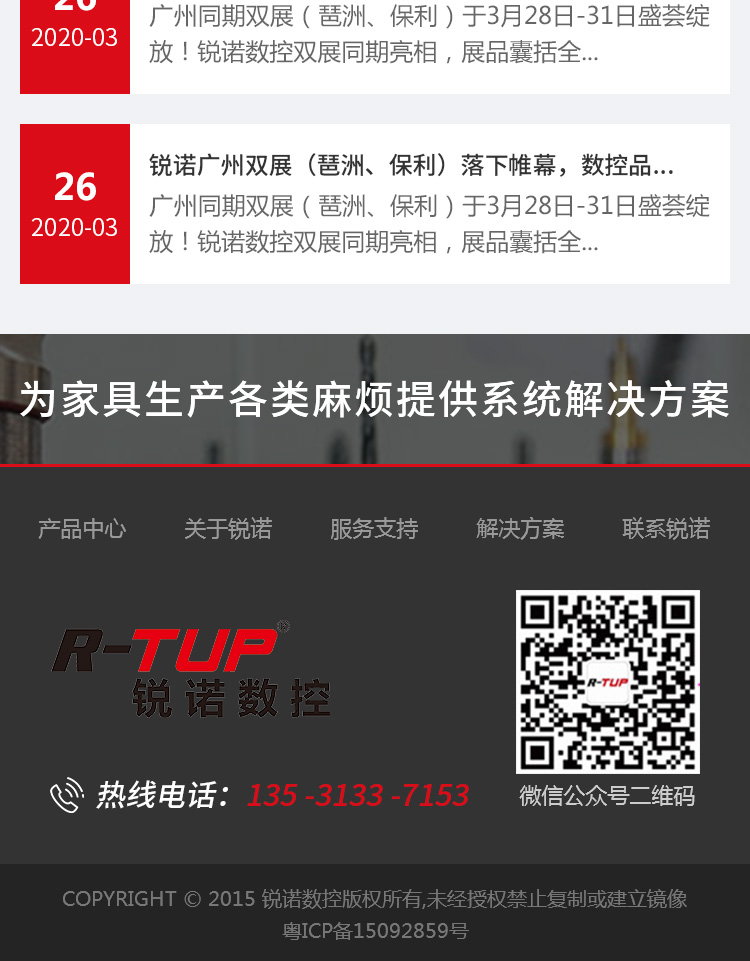Open the 锐诺广州双展 落下帷幕 news article
This screenshot has height=961, width=750.
pos(411,165)
